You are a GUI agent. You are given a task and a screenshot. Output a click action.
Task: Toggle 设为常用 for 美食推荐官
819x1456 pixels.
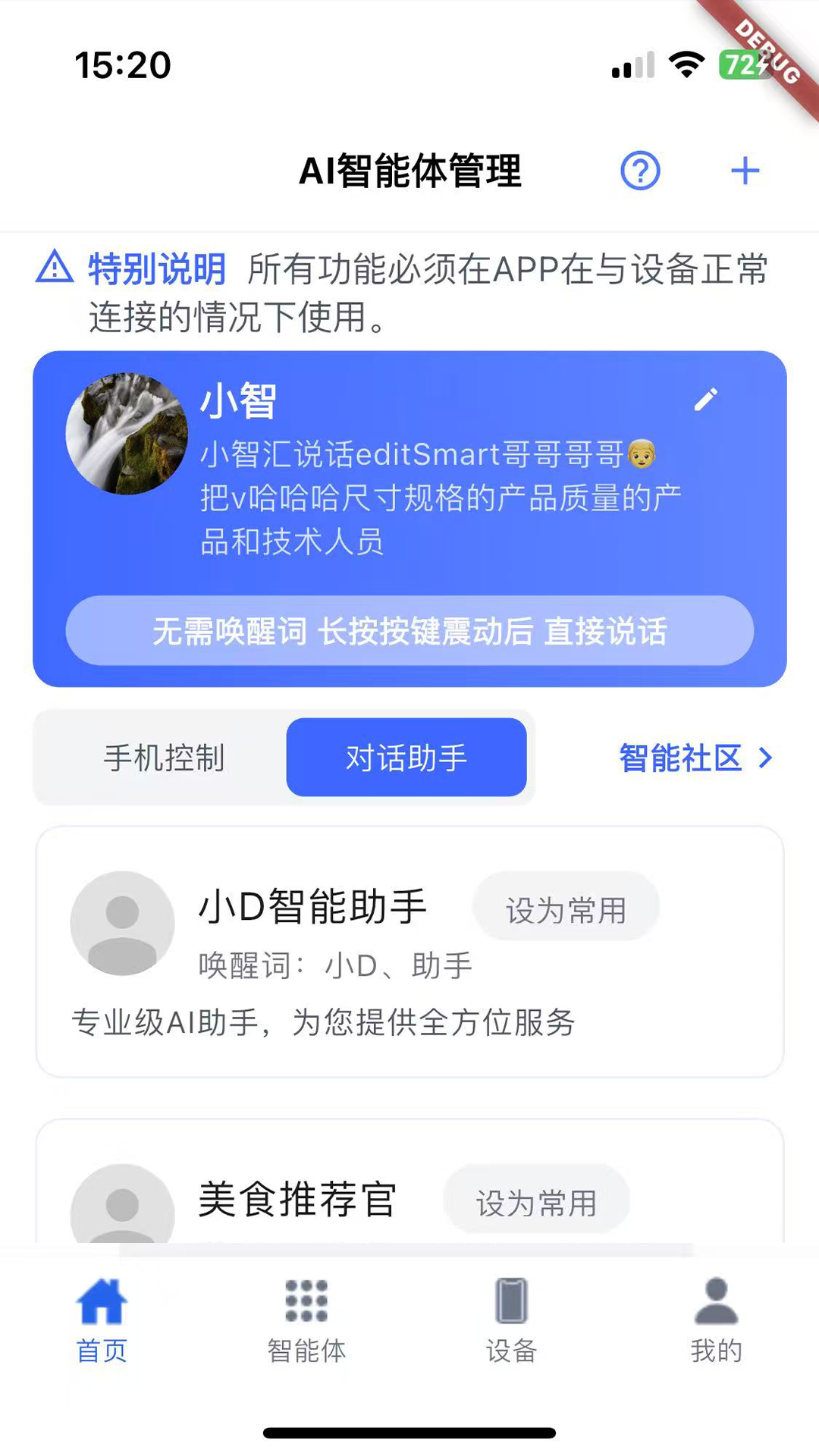pyautogui.click(x=535, y=1200)
